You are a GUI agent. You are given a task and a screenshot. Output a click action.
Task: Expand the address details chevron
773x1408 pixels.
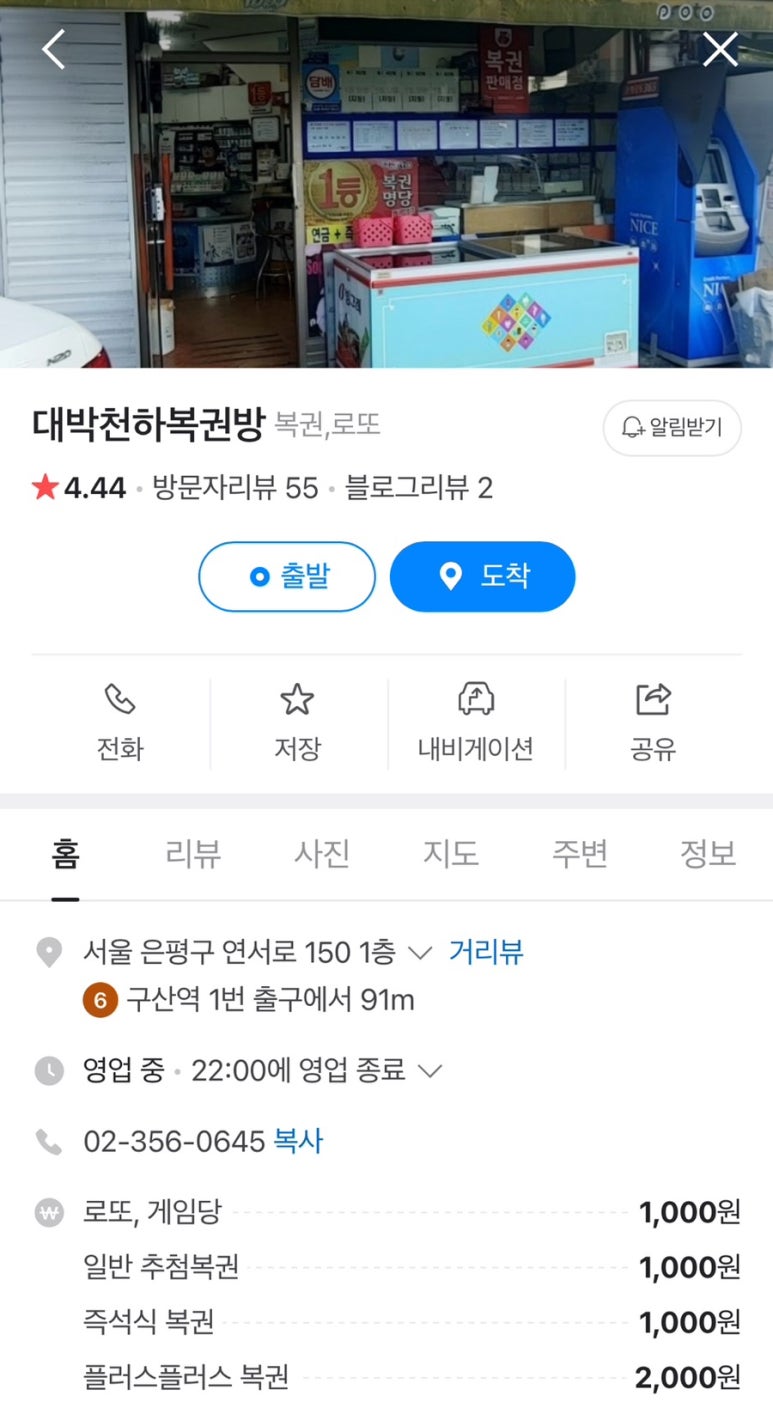tap(421, 953)
